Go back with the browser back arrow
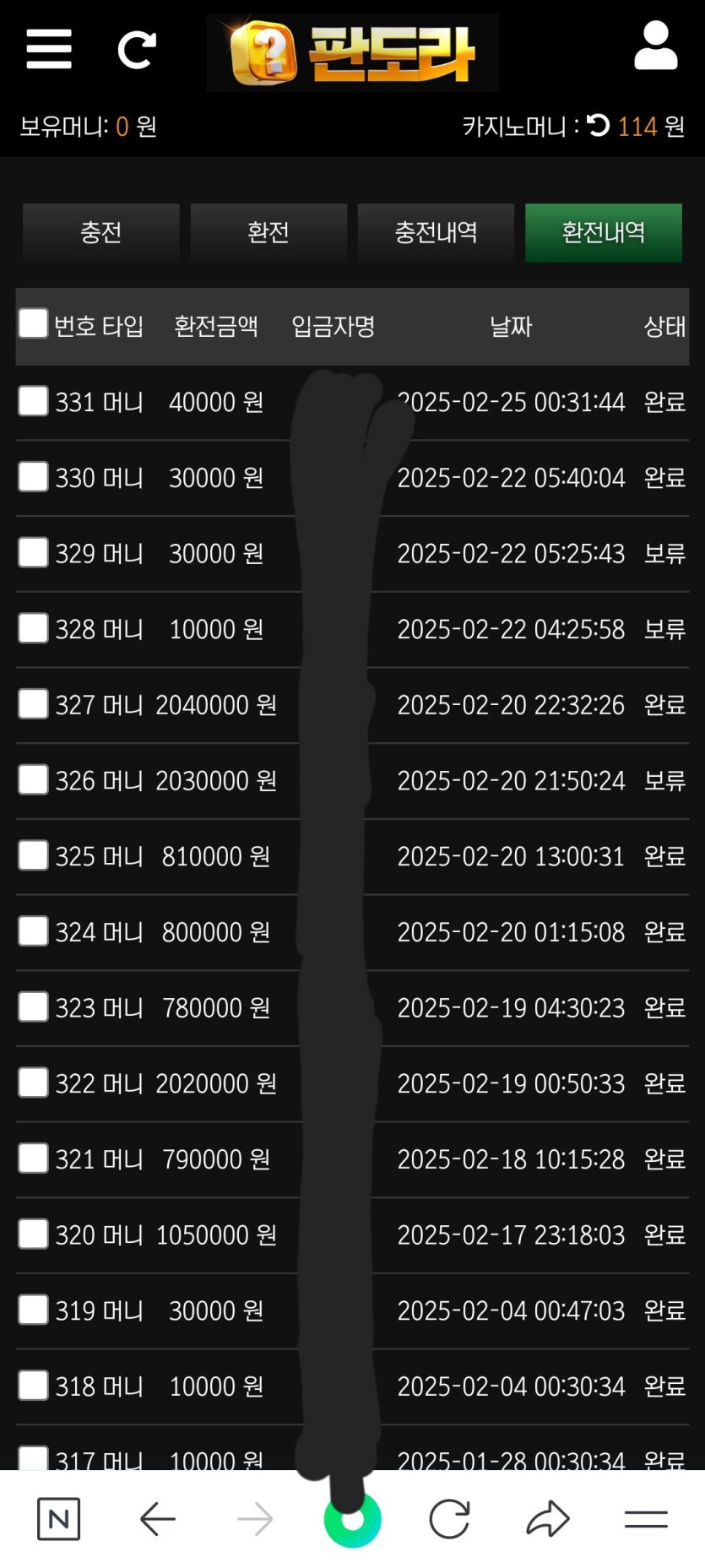The image size is (705, 1568). (157, 1519)
